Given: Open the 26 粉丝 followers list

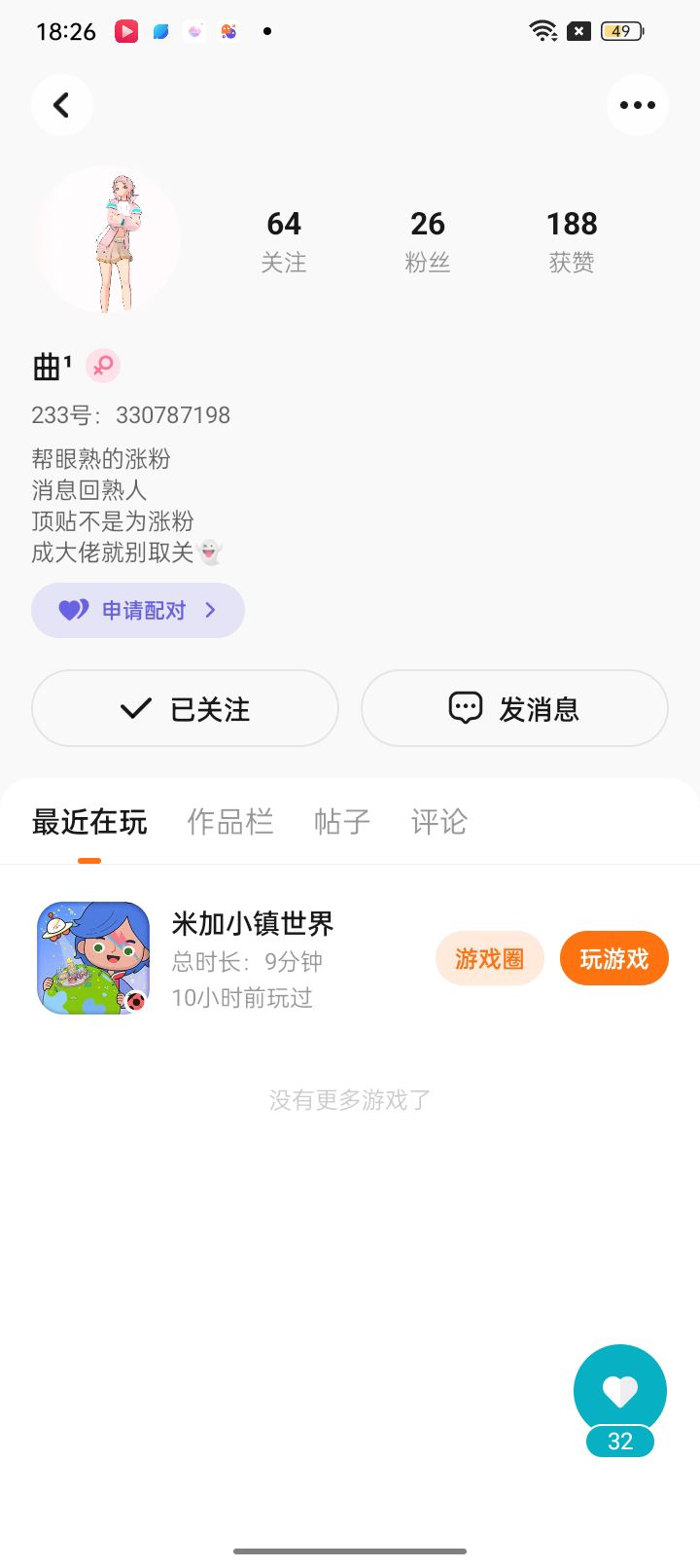Looking at the screenshot, I should [x=427, y=240].
